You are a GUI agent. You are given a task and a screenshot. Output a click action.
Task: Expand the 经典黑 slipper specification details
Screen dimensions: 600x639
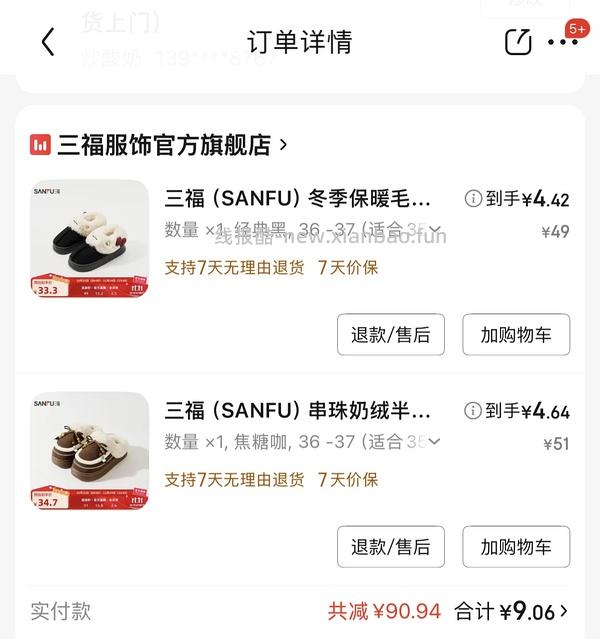(434, 230)
